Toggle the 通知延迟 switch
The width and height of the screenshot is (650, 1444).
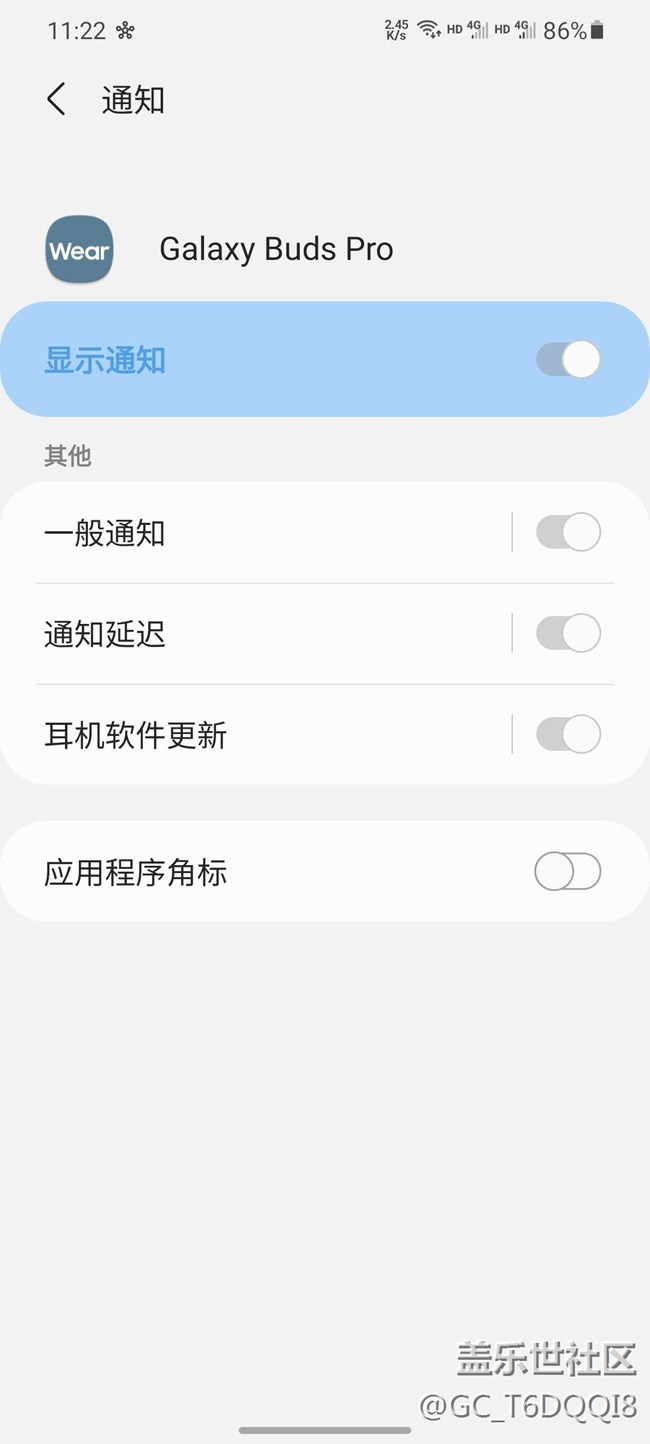point(568,633)
